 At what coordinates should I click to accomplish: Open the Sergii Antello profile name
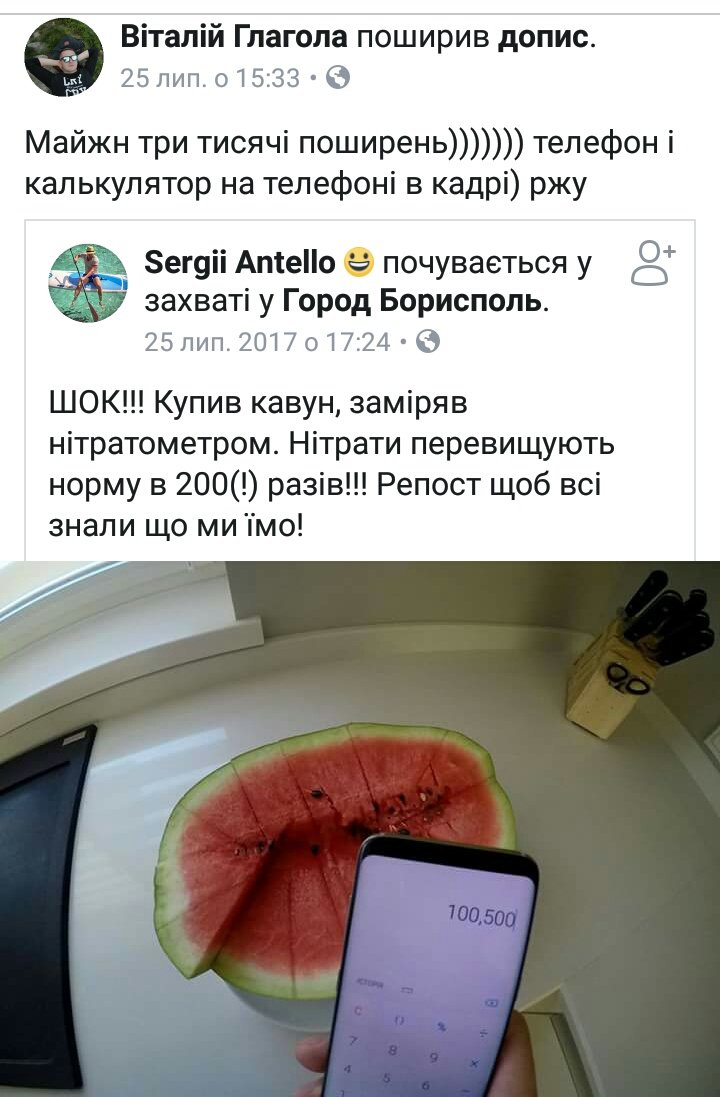[x=240, y=263]
